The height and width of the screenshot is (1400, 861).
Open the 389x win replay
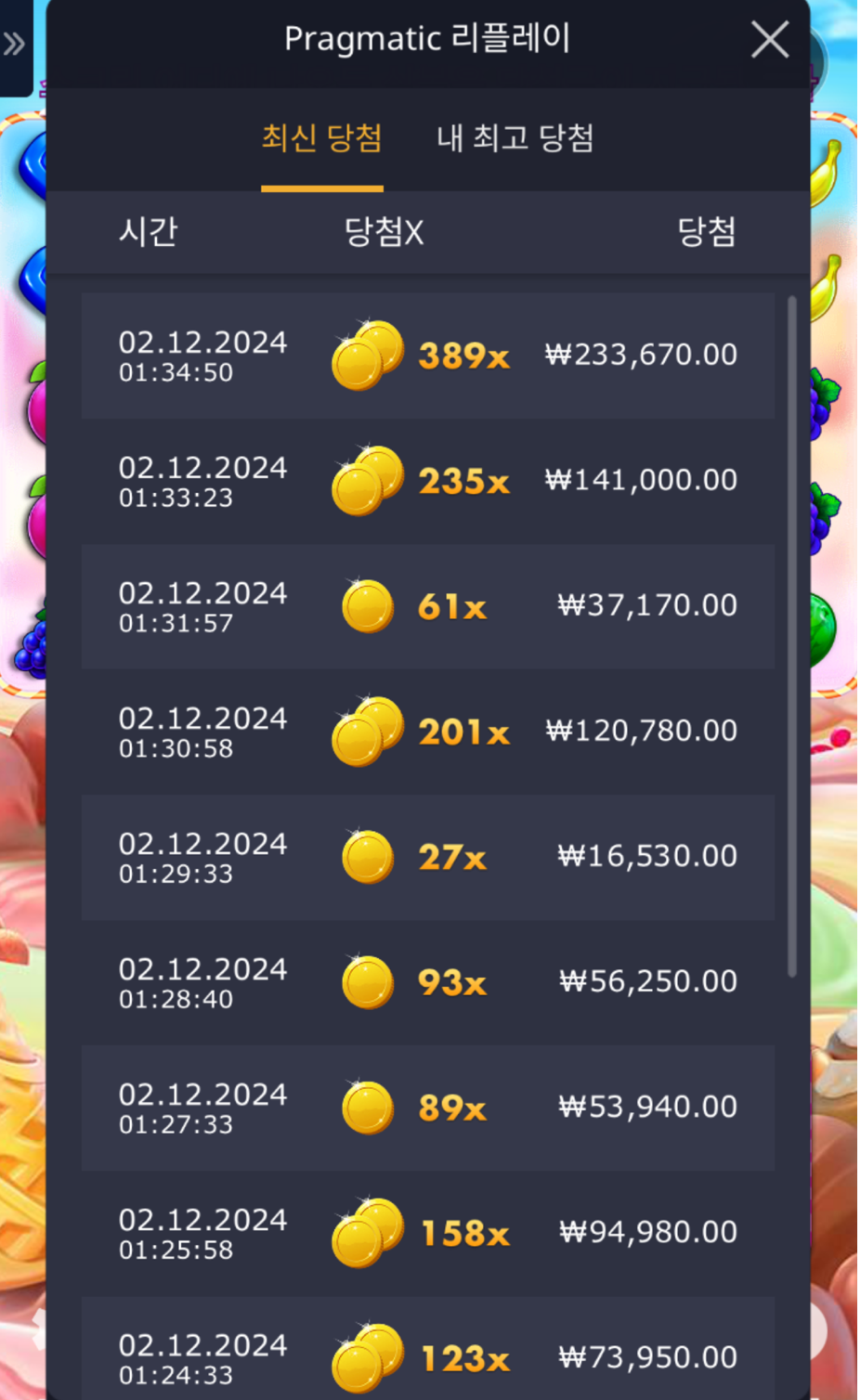[427, 356]
